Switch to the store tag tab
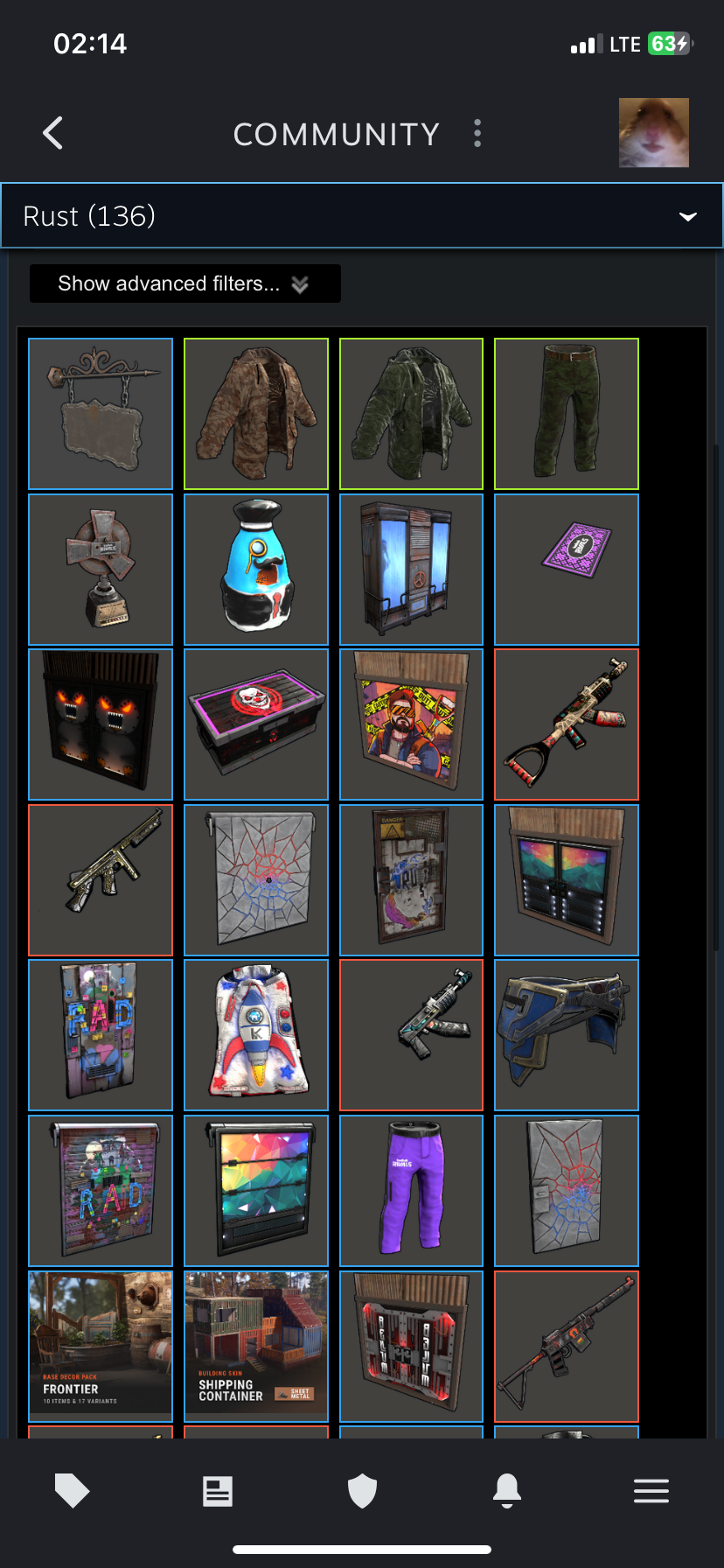The width and height of the screenshot is (724, 1568). coord(72,1490)
